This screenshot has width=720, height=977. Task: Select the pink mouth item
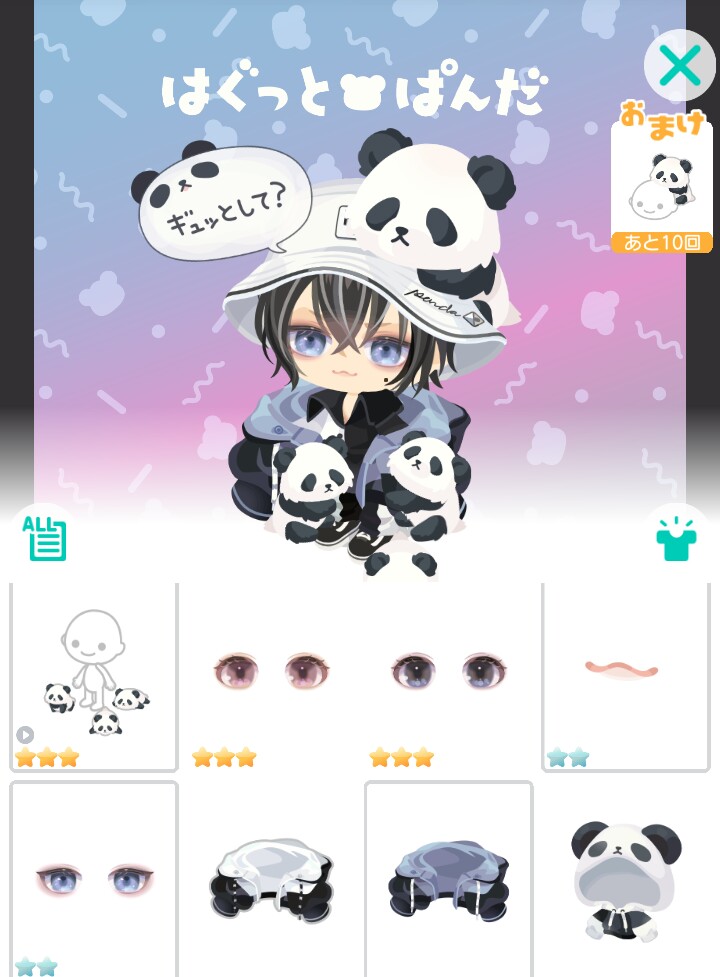click(625, 677)
